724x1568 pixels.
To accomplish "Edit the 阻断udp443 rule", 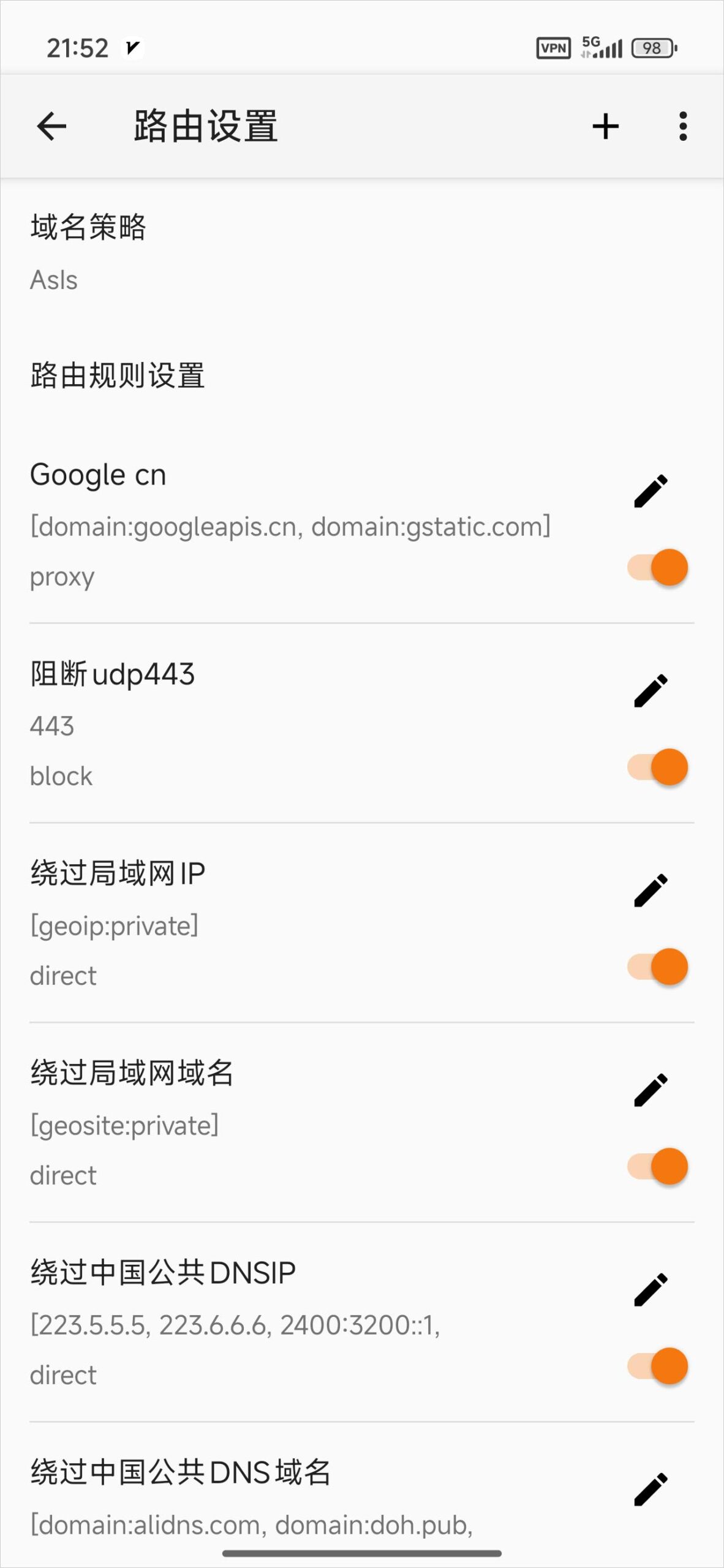I will point(650,691).
